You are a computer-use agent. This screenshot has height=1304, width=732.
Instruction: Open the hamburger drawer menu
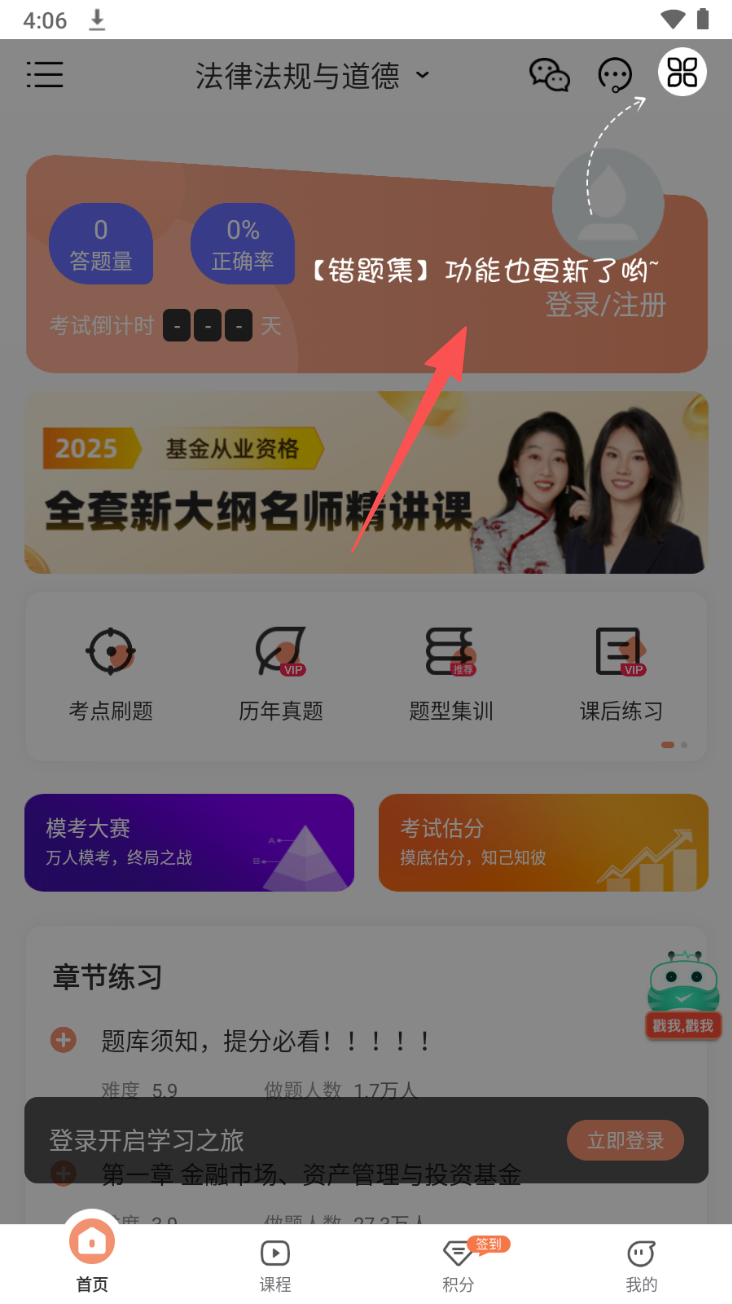click(x=45, y=74)
